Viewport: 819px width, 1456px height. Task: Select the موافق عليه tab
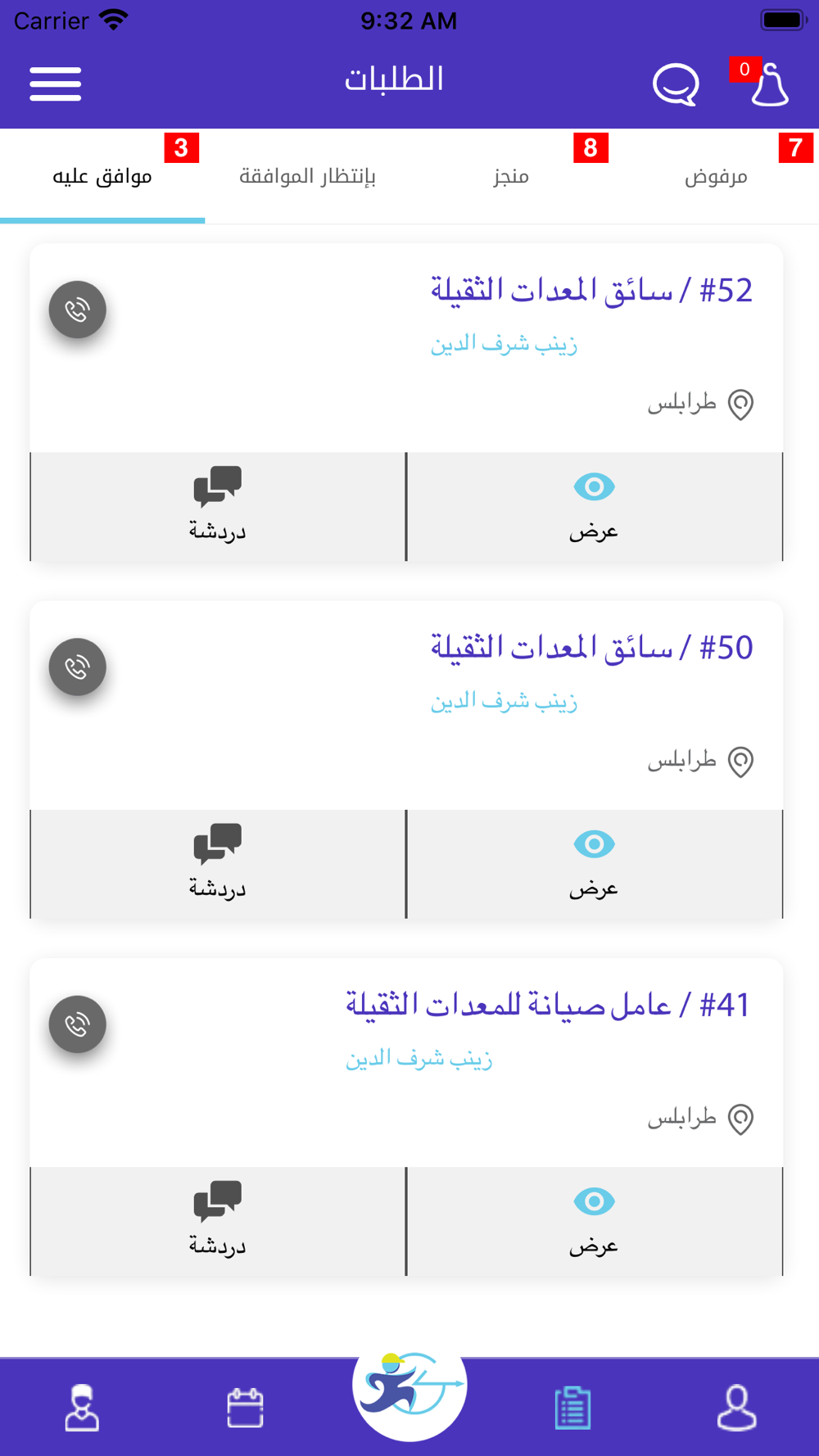coord(102,176)
